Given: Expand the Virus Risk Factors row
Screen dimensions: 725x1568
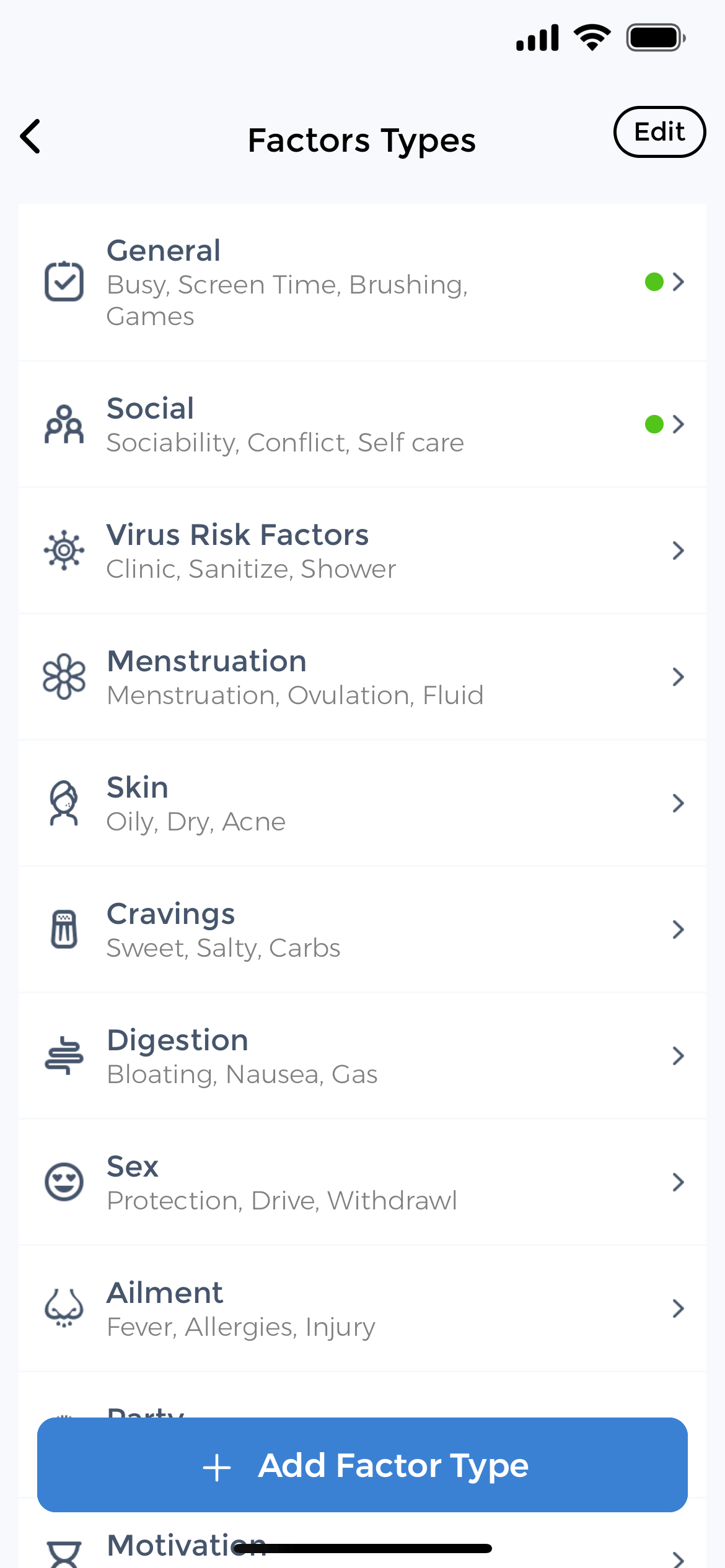Looking at the screenshot, I should coord(679,551).
